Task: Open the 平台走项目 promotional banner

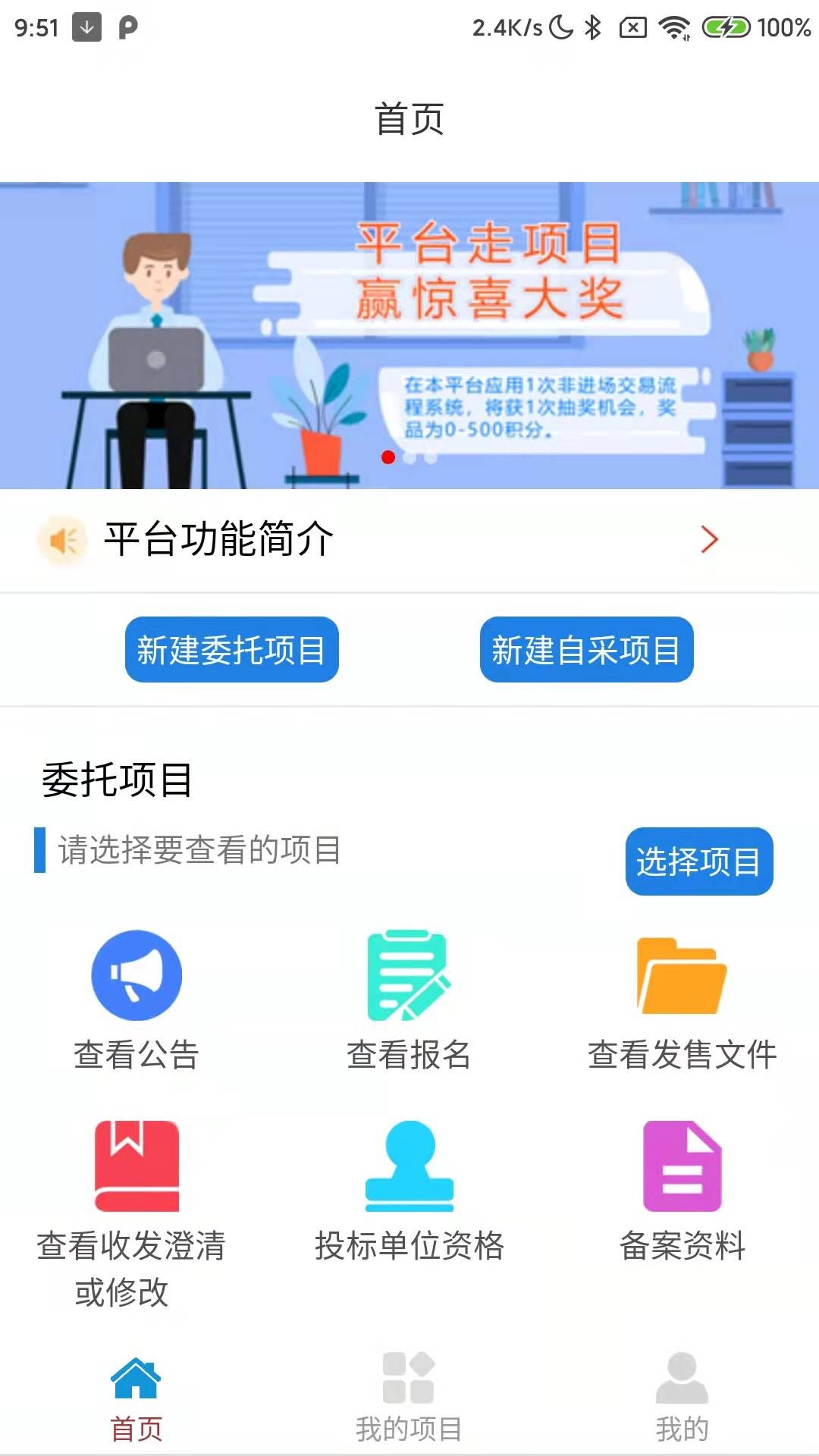Action: (409, 335)
